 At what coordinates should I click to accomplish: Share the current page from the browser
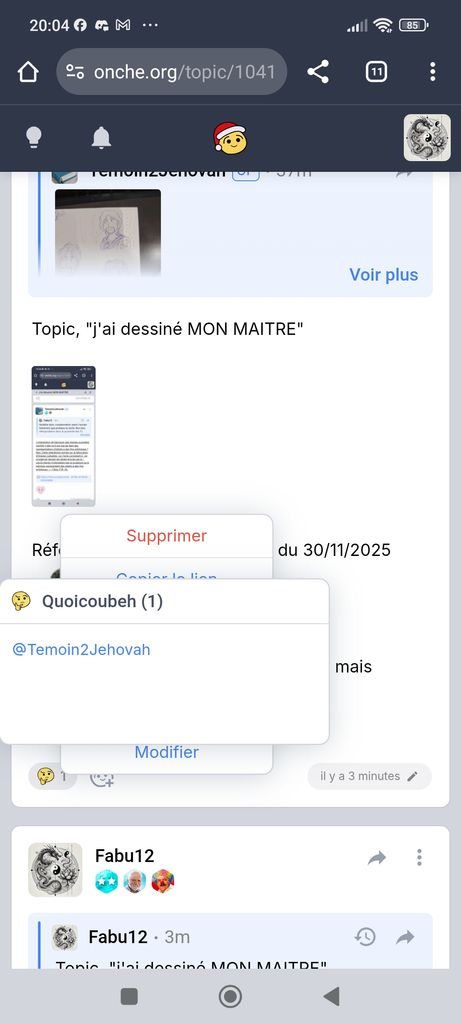318,72
